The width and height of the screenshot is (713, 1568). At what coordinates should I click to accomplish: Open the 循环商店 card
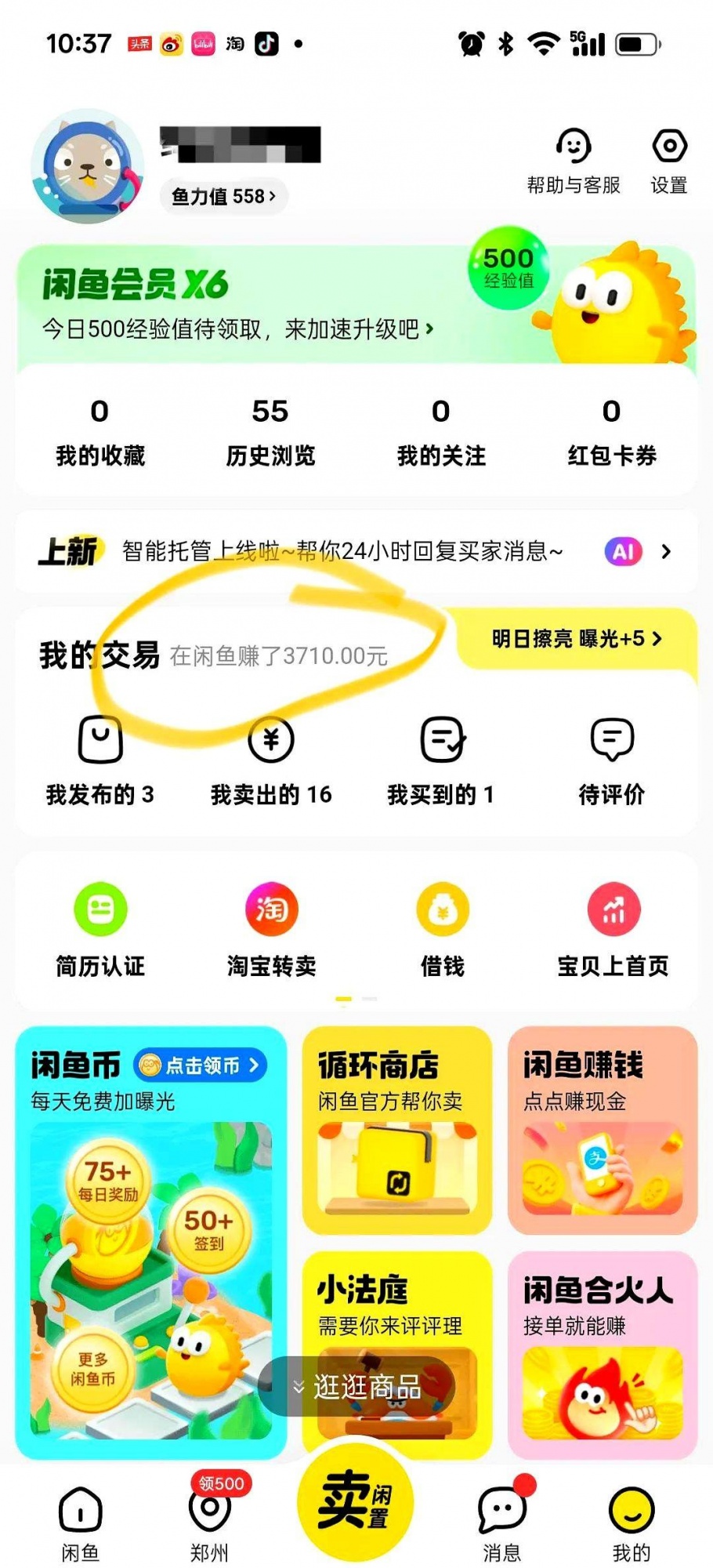click(x=396, y=1129)
